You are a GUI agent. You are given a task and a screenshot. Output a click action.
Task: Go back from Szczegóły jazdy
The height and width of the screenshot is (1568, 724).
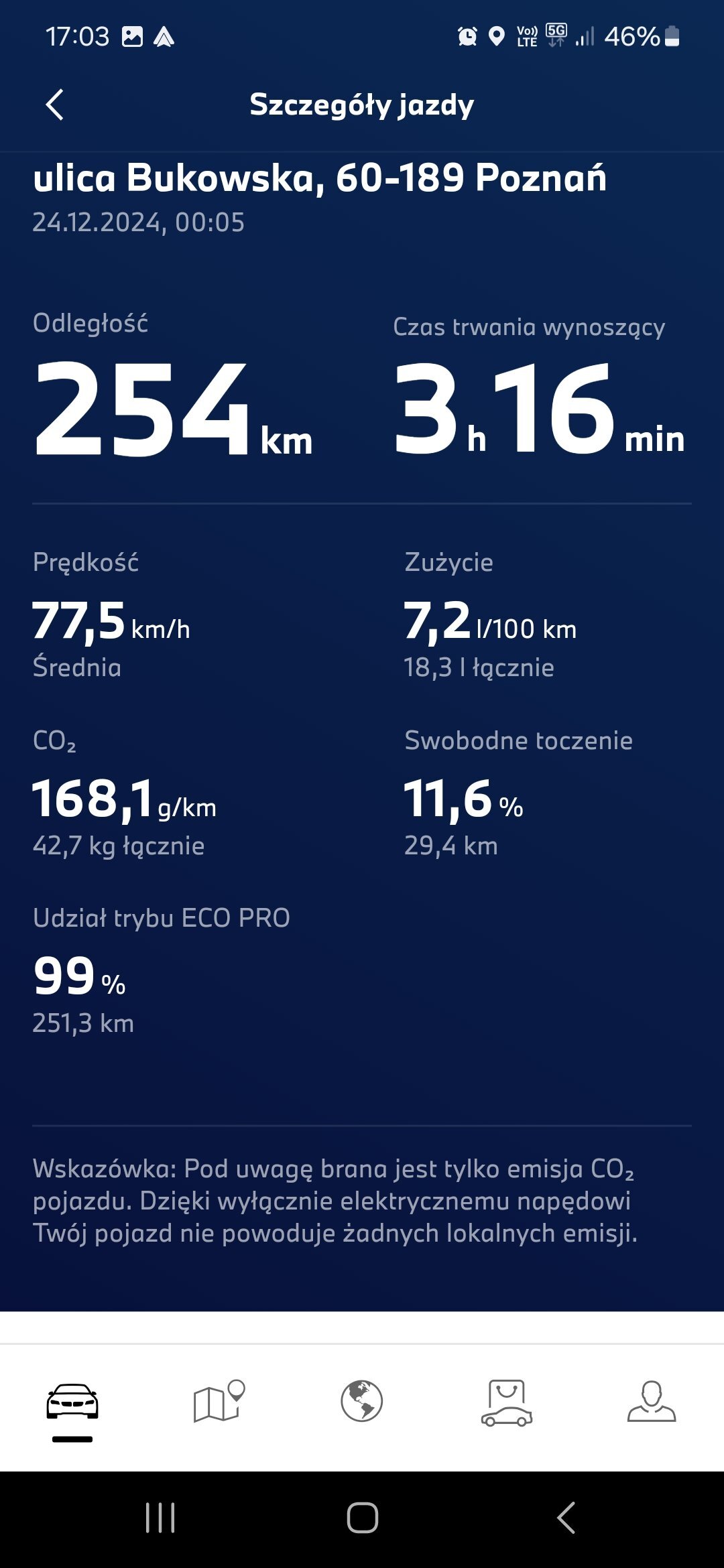pyautogui.click(x=55, y=105)
